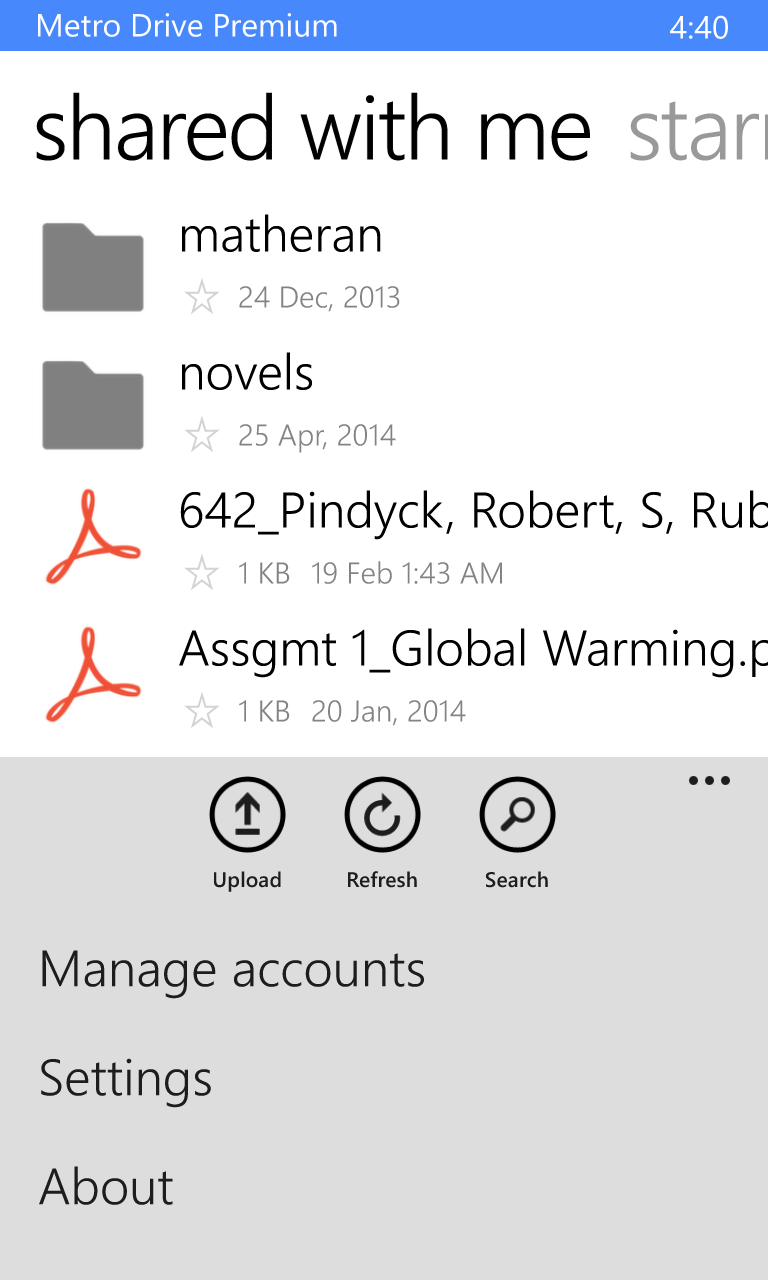Star the 642_Pindyck file
This screenshot has height=1280, width=768.
[x=202, y=574]
